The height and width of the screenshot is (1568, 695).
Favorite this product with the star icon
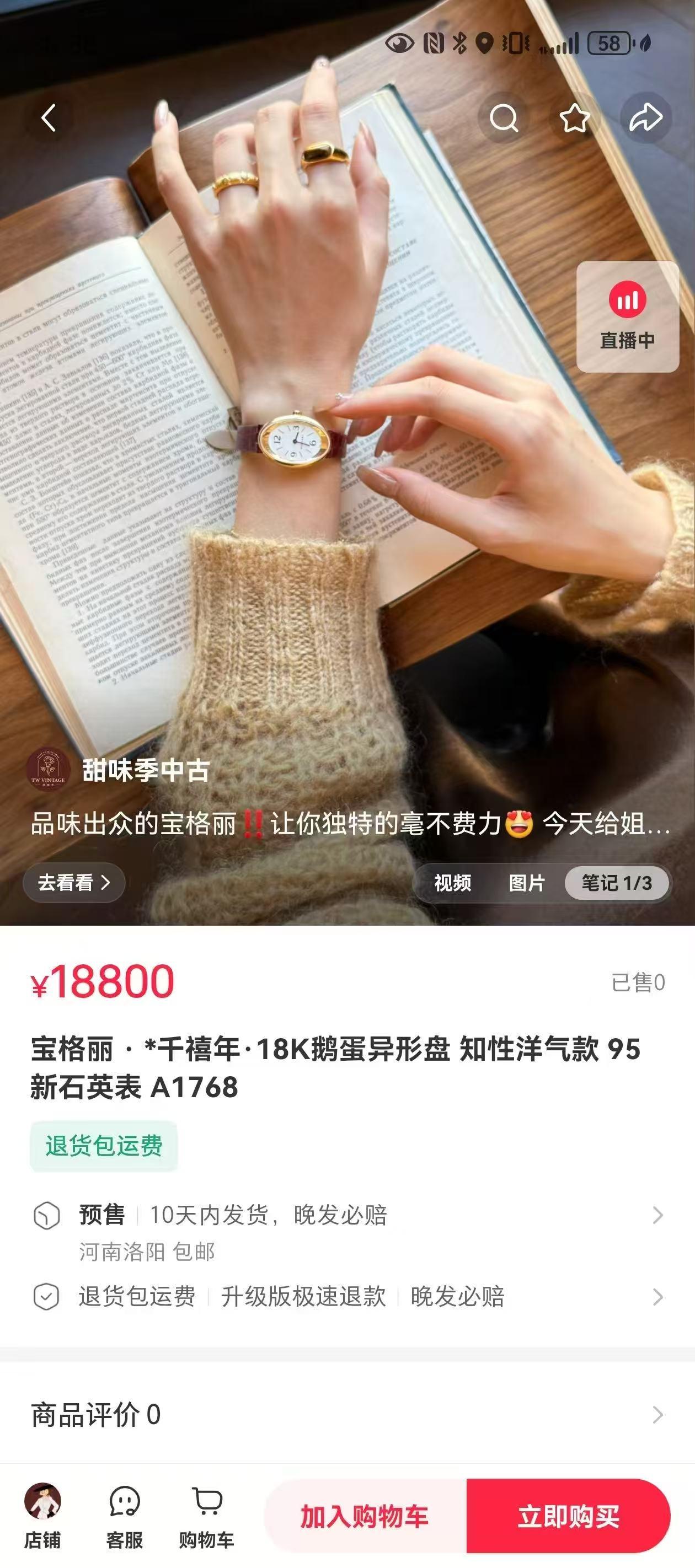[574, 117]
